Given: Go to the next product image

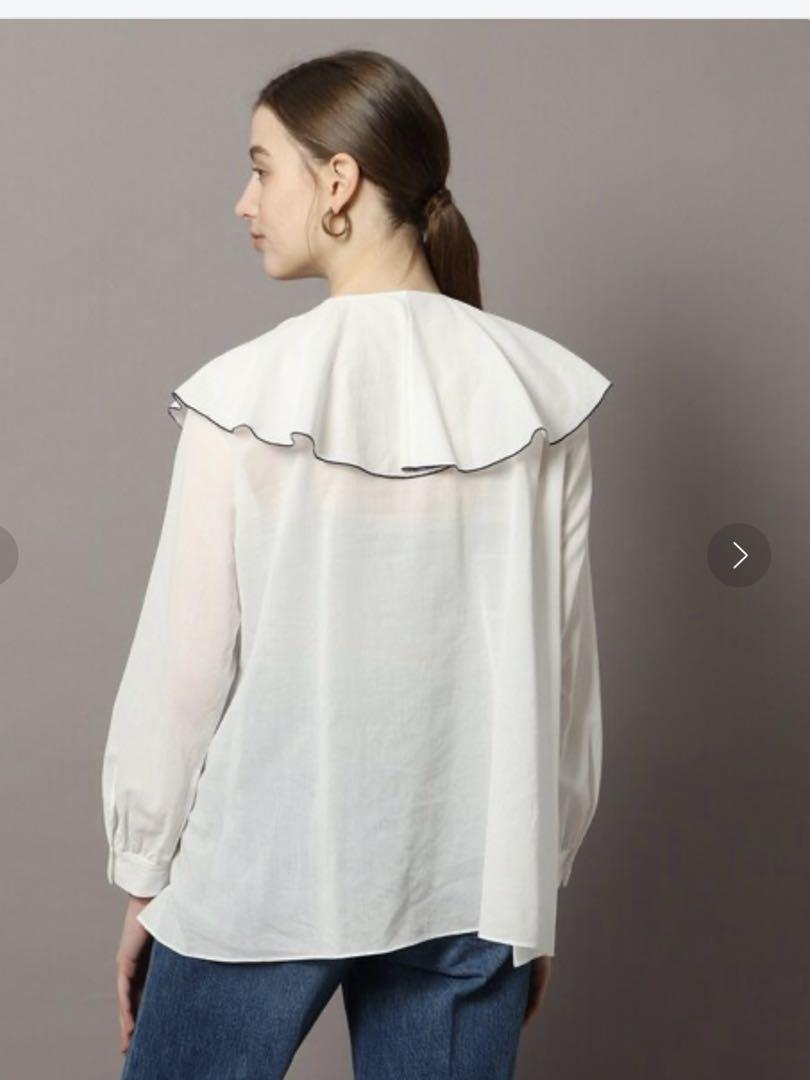Looking at the screenshot, I should (739, 555).
